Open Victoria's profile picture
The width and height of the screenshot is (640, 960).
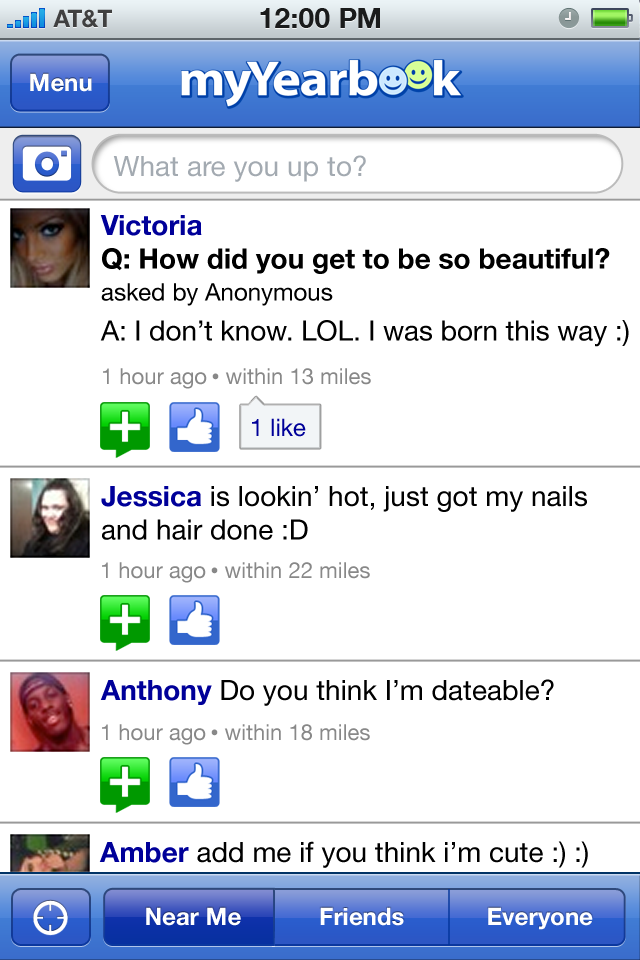pos(50,248)
